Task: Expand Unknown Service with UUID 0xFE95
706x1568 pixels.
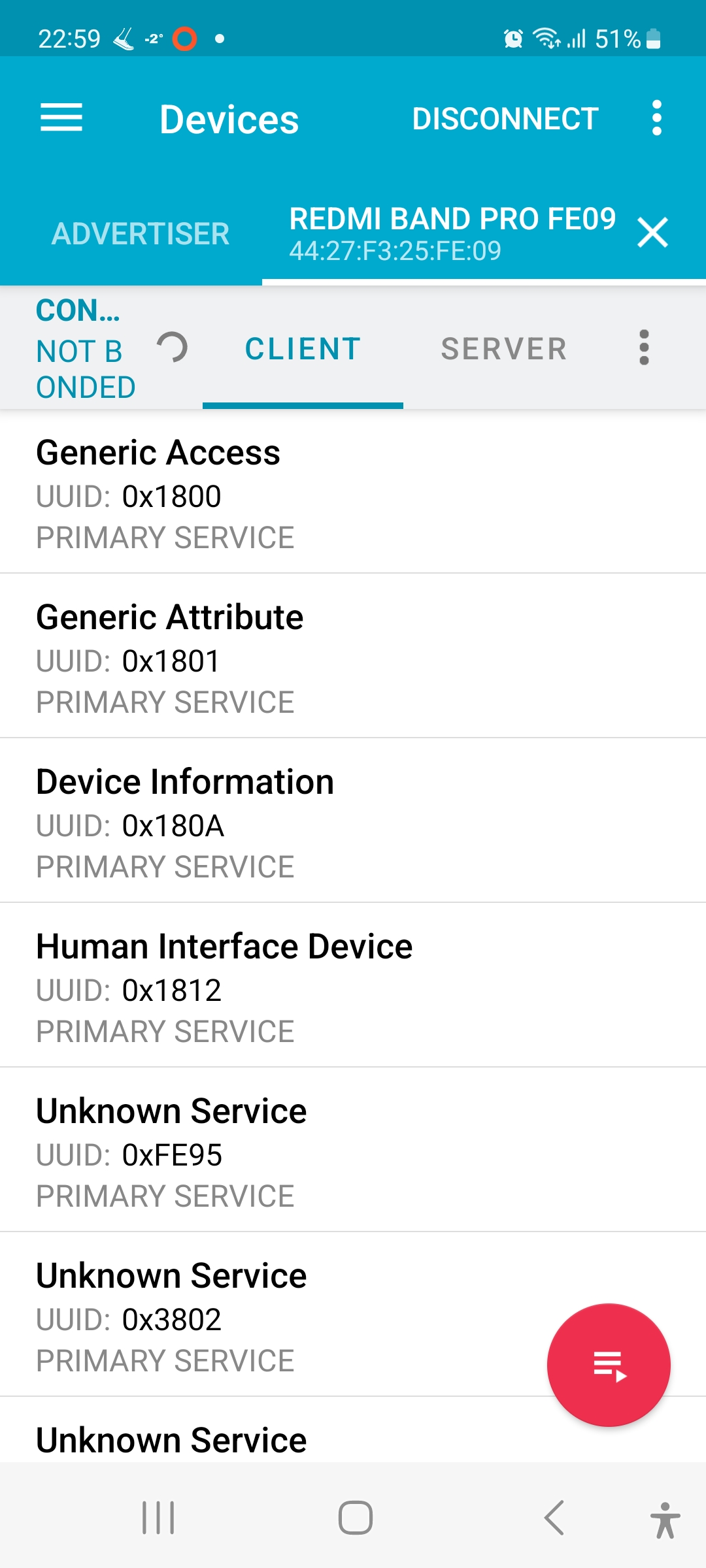Action: [353, 1152]
